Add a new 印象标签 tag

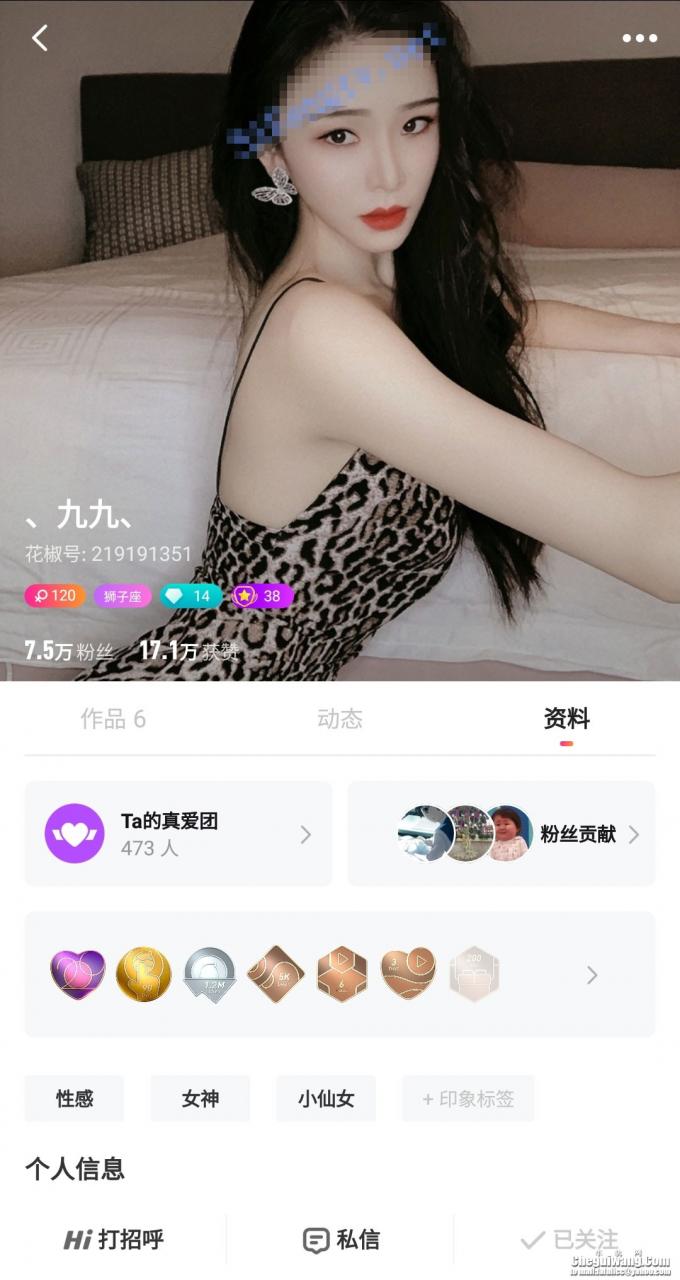coord(467,1098)
